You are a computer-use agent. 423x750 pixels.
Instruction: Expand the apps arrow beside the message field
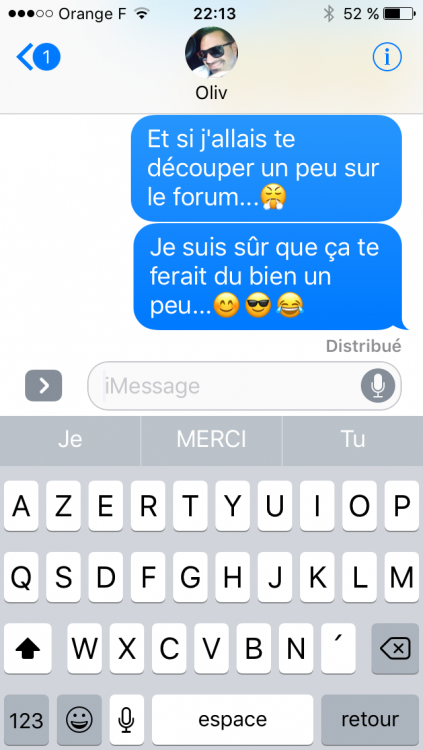44,386
